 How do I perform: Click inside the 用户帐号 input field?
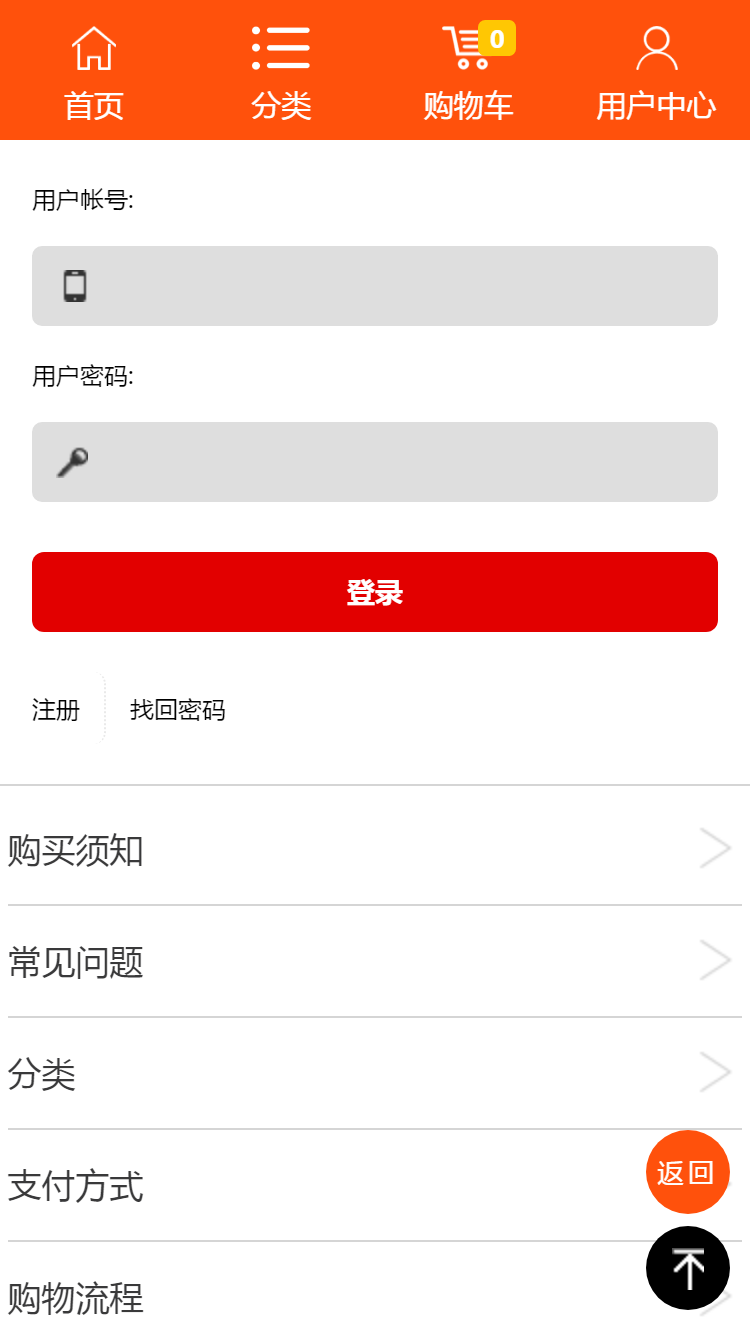(x=375, y=286)
